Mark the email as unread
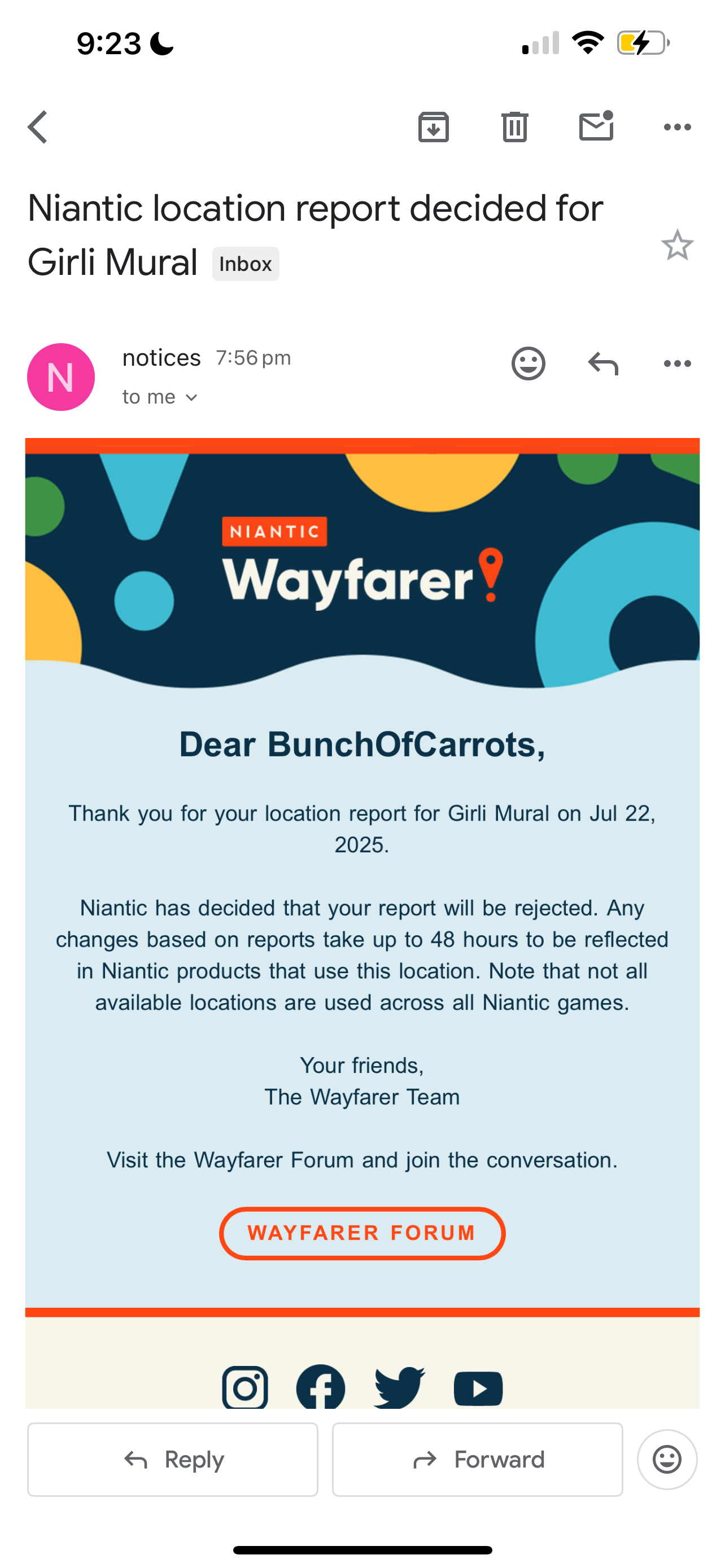This screenshot has height=1568, width=725. coord(596,126)
